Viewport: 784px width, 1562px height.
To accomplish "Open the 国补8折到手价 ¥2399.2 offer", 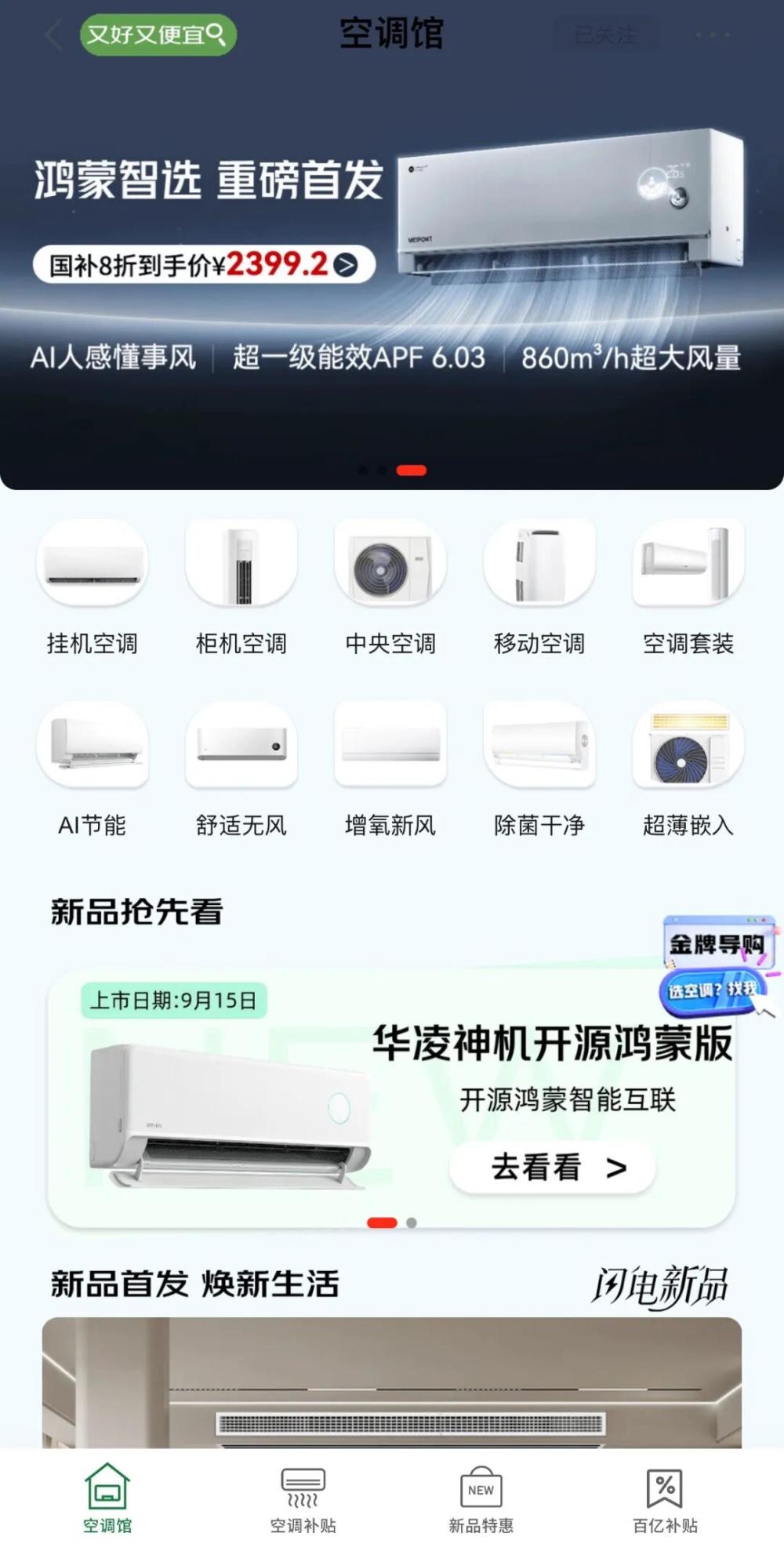I will pos(204,265).
